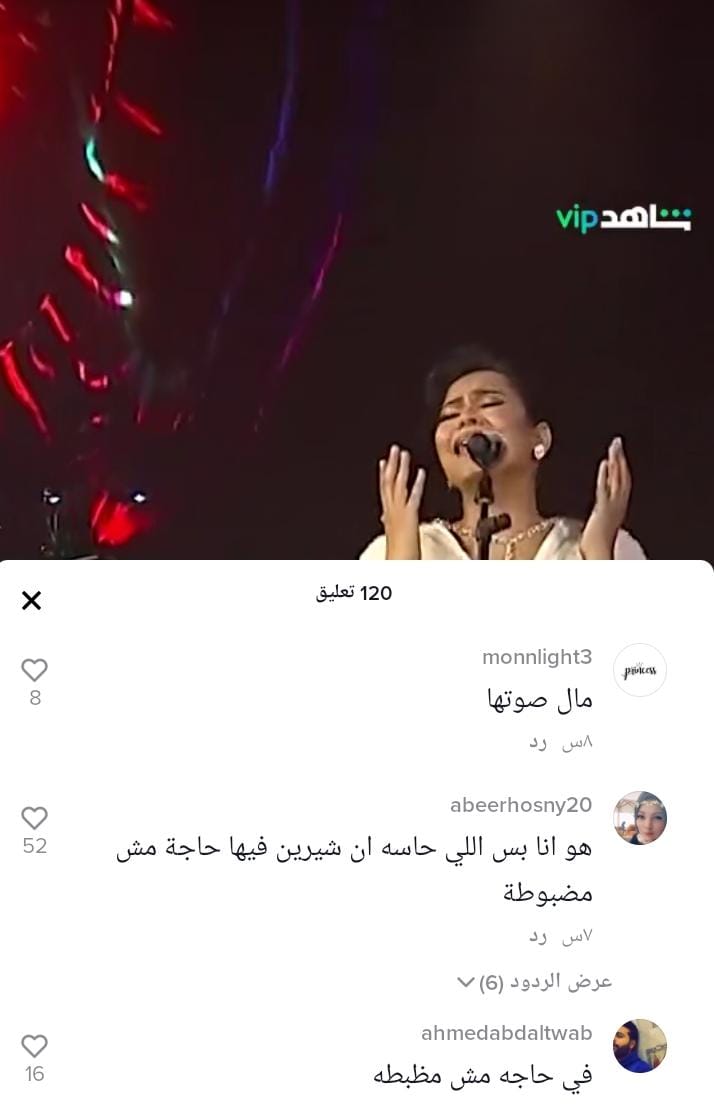The width and height of the screenshot is (714, 1109).
Task: Open monnlight3's profile picture
Action: tap(639, 670)
